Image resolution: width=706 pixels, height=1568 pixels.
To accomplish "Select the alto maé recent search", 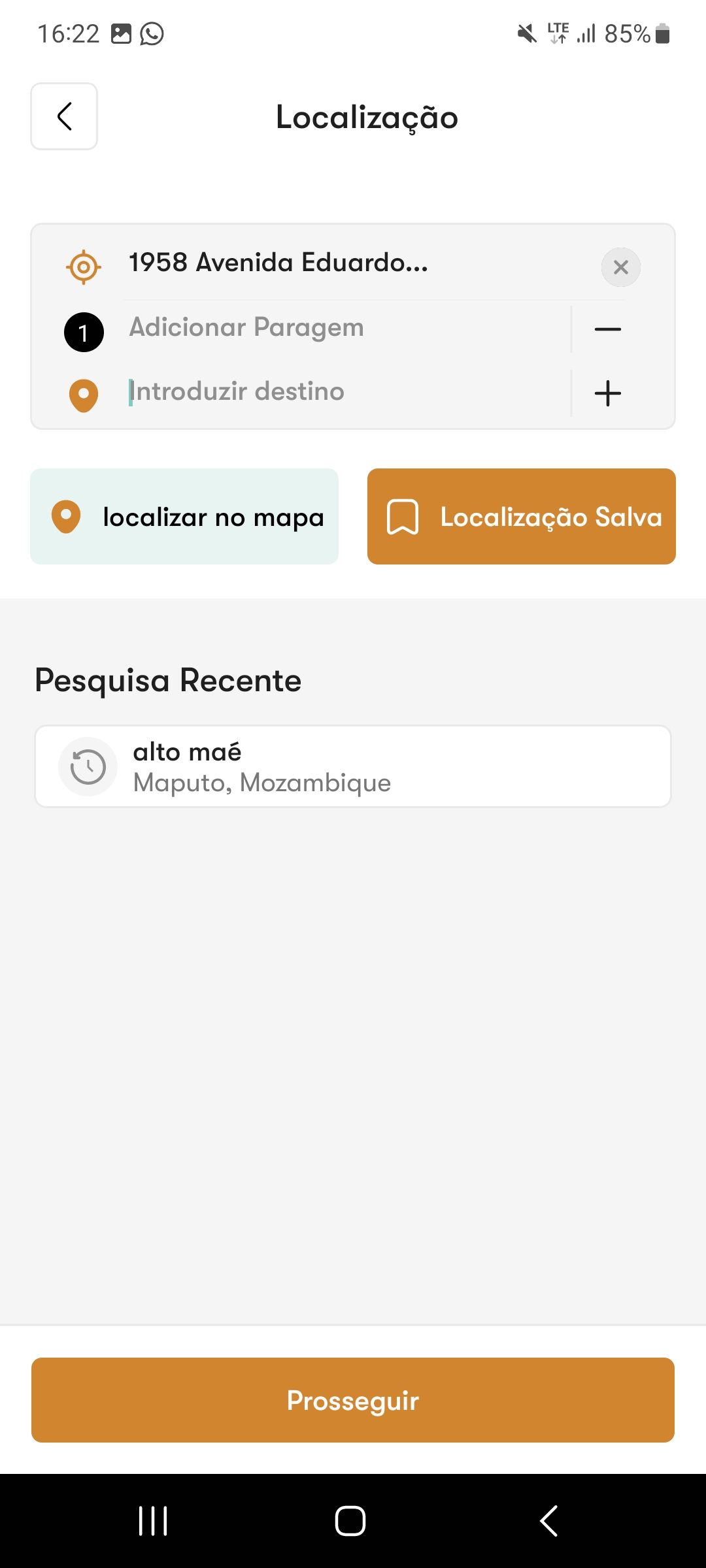I will coord(353,766).
